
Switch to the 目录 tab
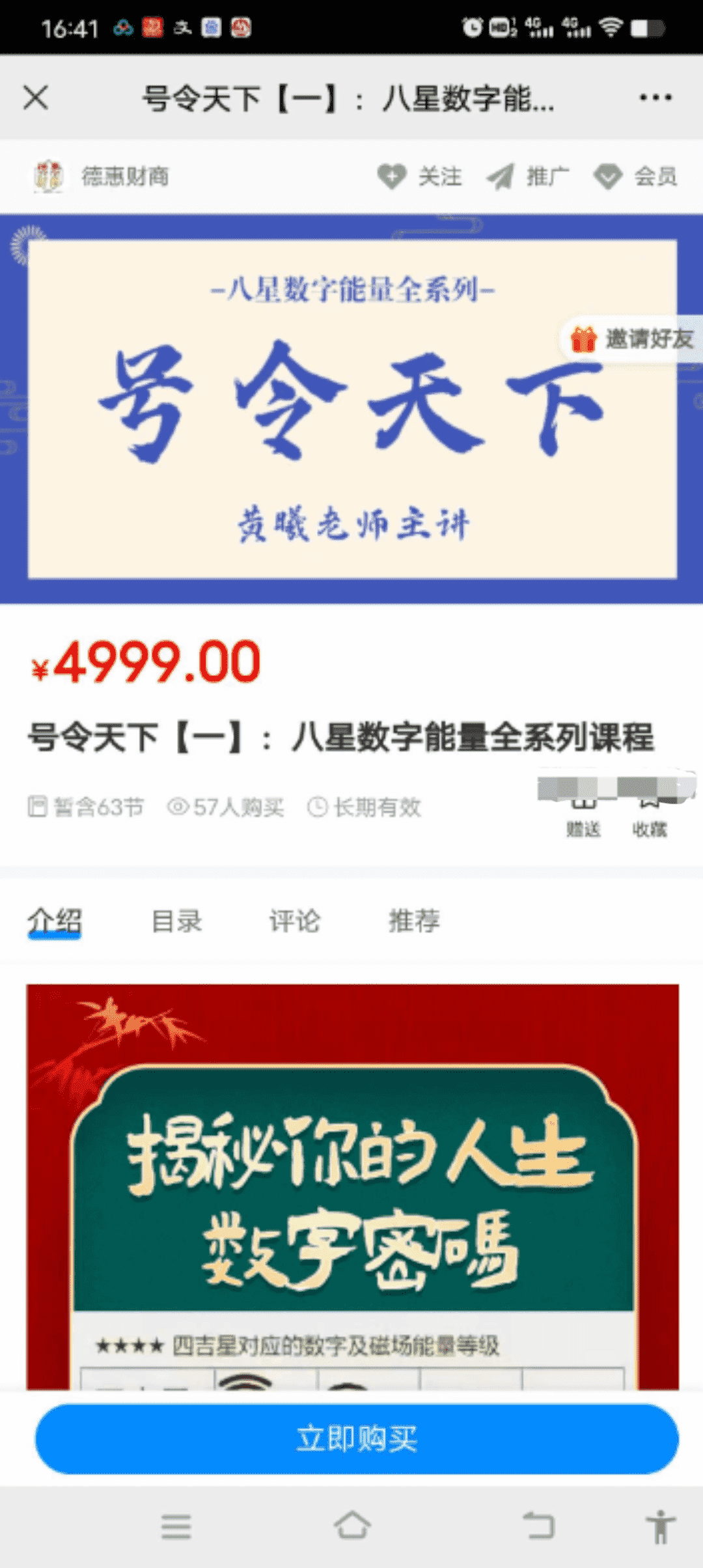click(x=177, y=921)
